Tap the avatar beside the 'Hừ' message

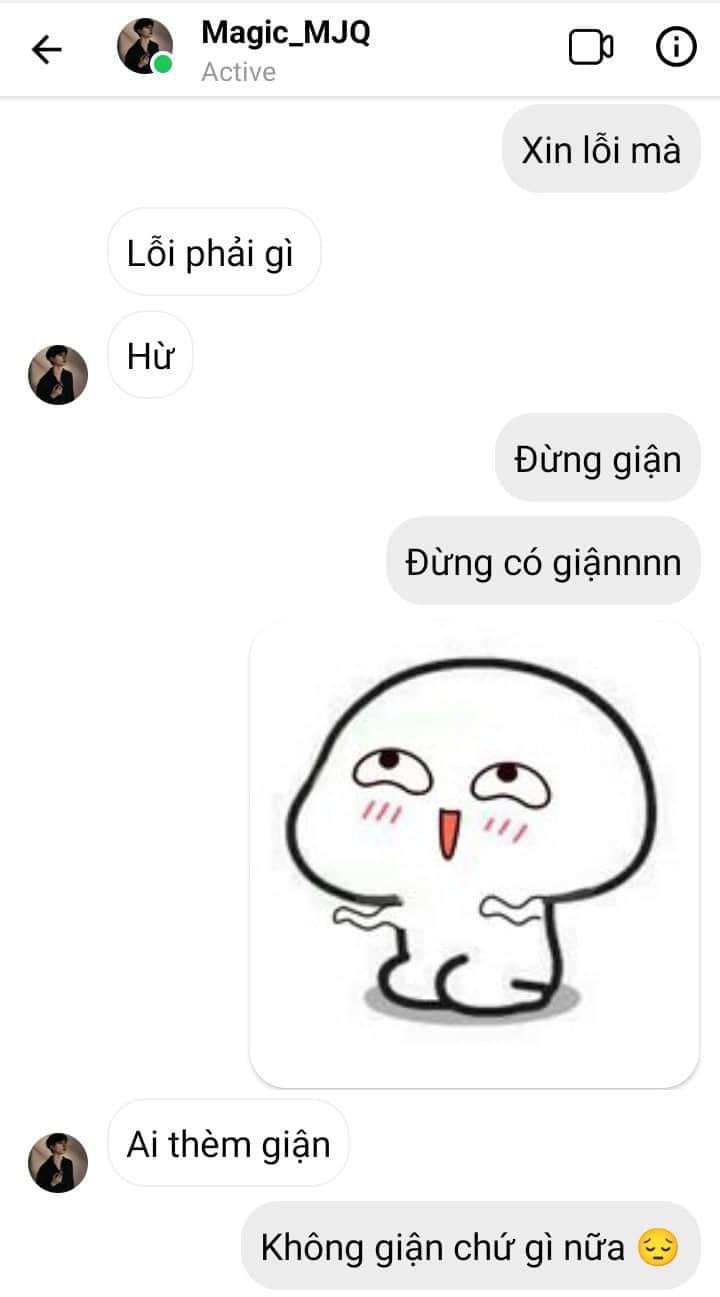(x=58, y=375)
